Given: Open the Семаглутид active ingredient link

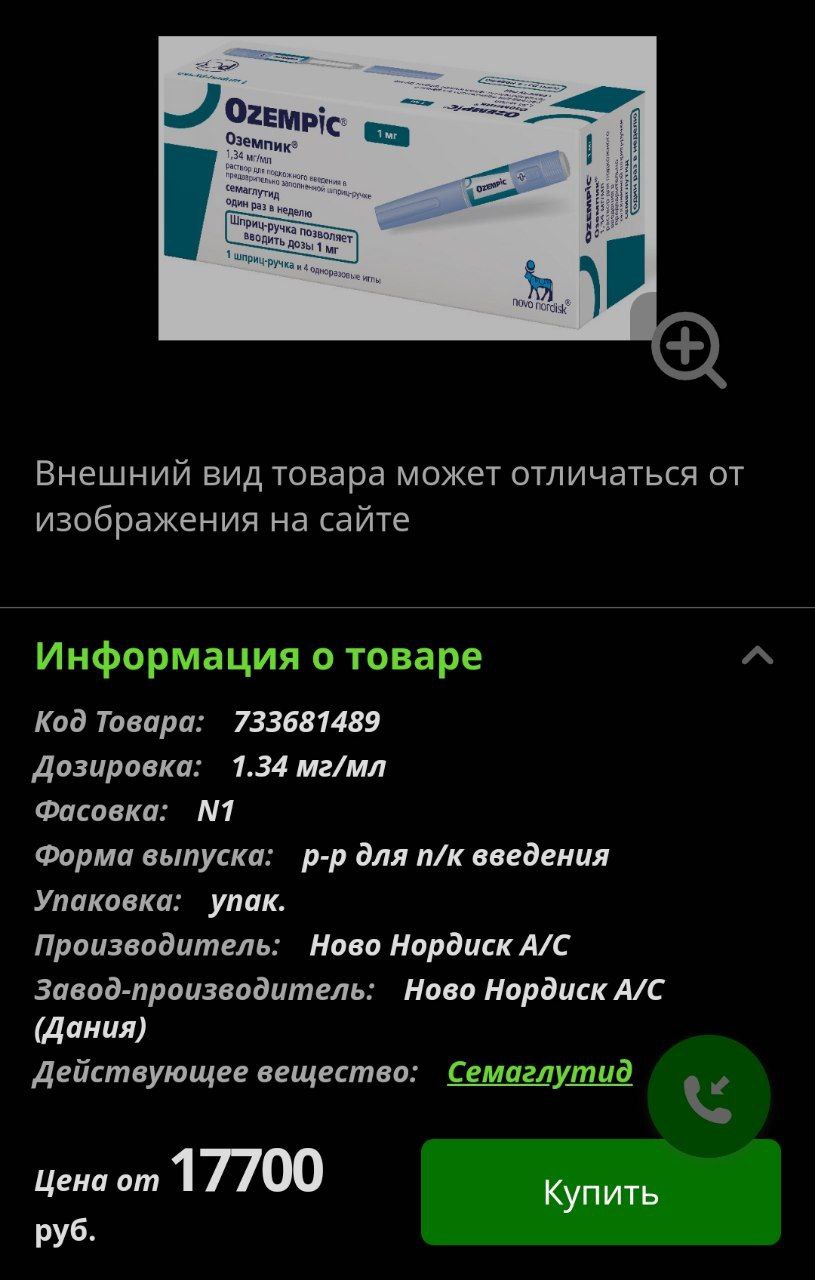Looking at the screenshot, I should (x=540, y=1072).
